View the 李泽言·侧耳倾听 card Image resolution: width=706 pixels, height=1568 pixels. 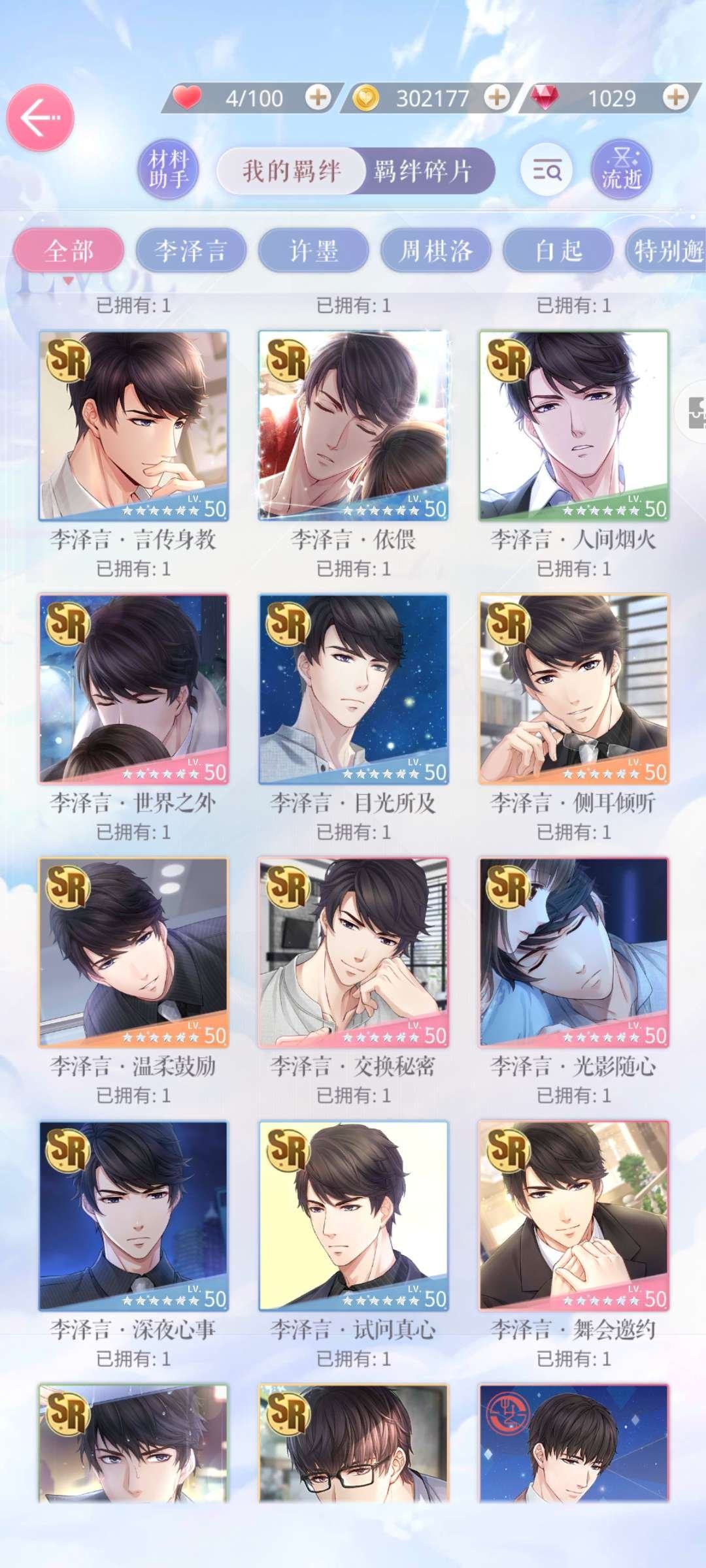tap(573, 689)
